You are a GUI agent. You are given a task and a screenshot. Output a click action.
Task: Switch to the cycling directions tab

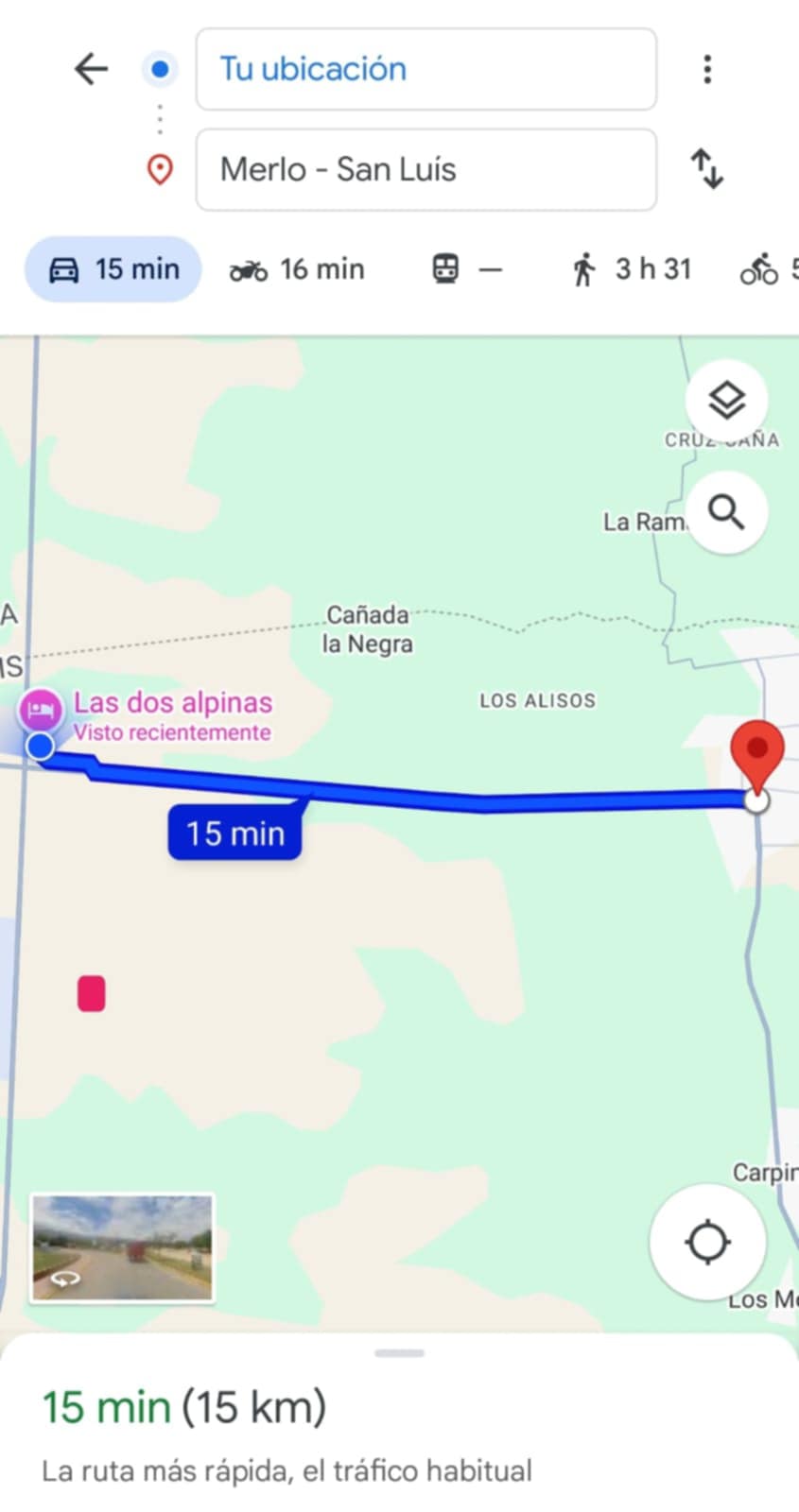click(764, 269)
